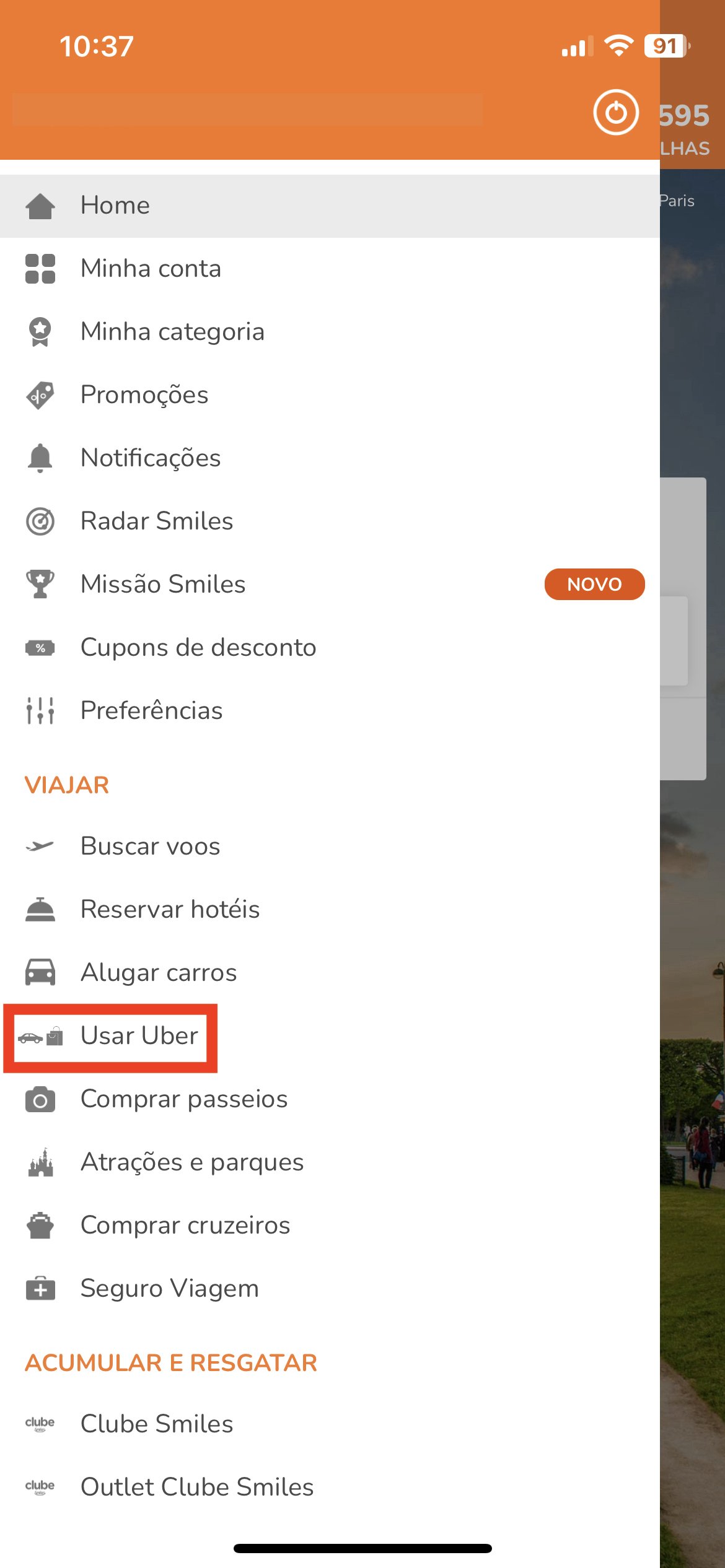
Task: Tap the power logout icon
Action: (615, 113)
